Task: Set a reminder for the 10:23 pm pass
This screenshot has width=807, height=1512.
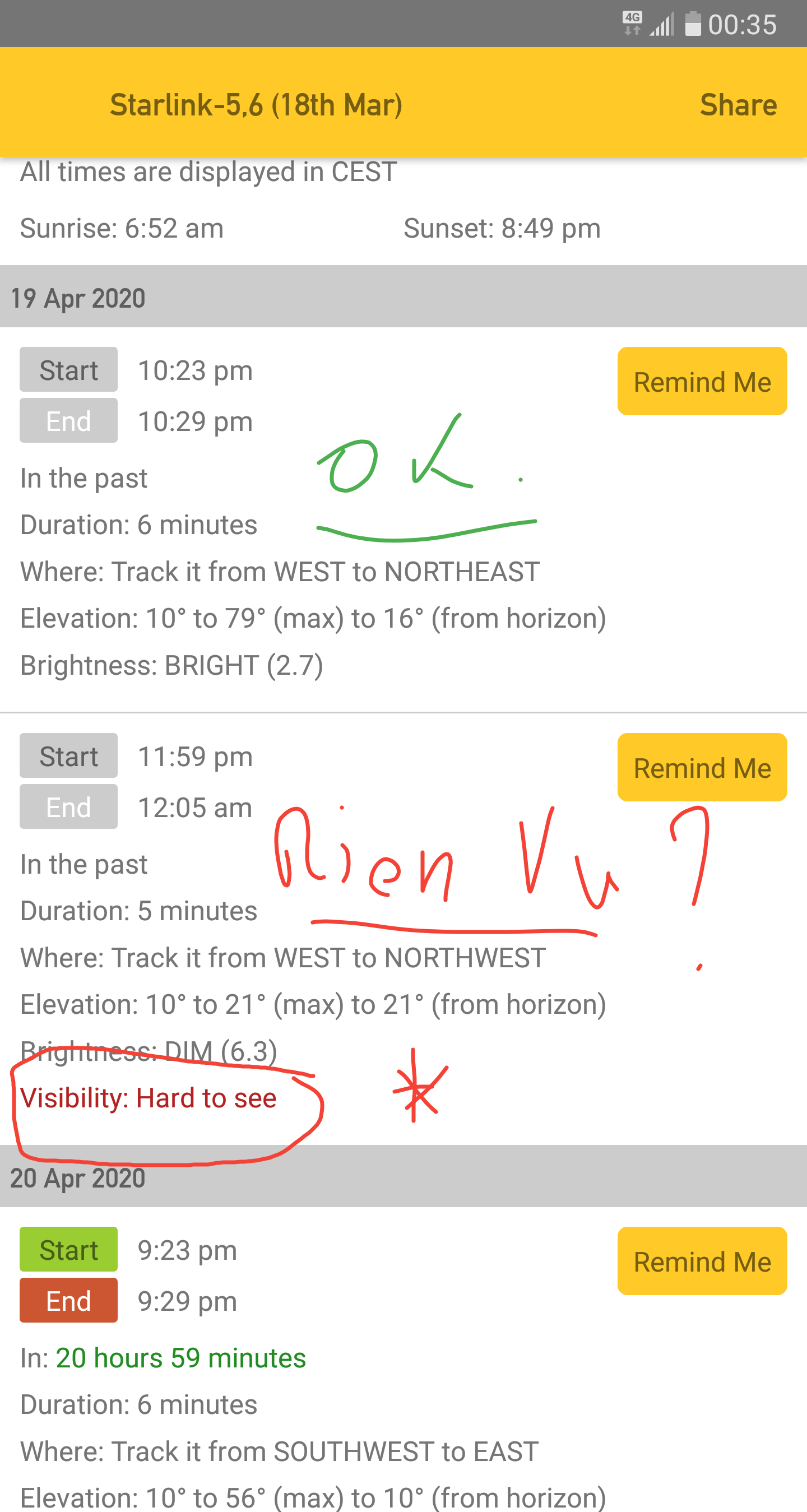Action: coord(701,382)
